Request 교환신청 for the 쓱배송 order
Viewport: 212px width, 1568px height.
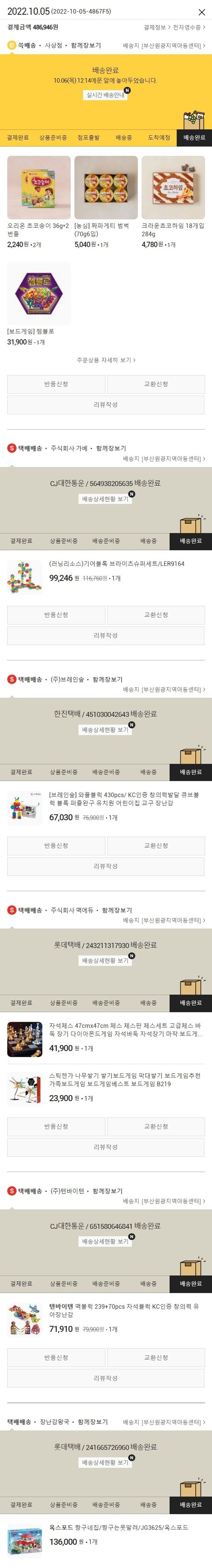(156, 384)
